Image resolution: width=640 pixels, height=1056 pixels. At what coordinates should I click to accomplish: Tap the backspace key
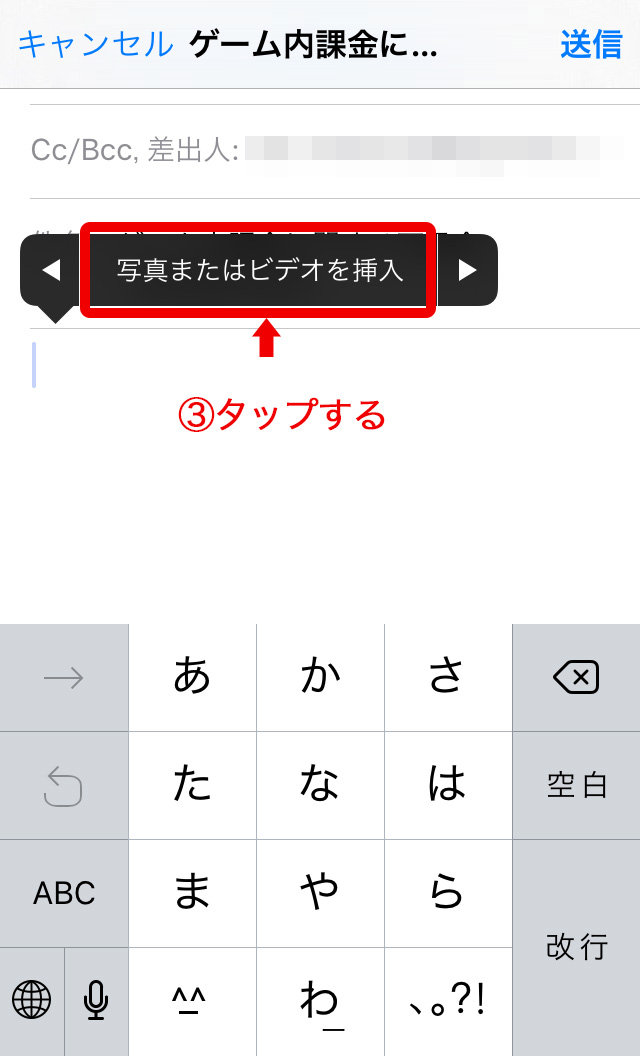(576, 678)
